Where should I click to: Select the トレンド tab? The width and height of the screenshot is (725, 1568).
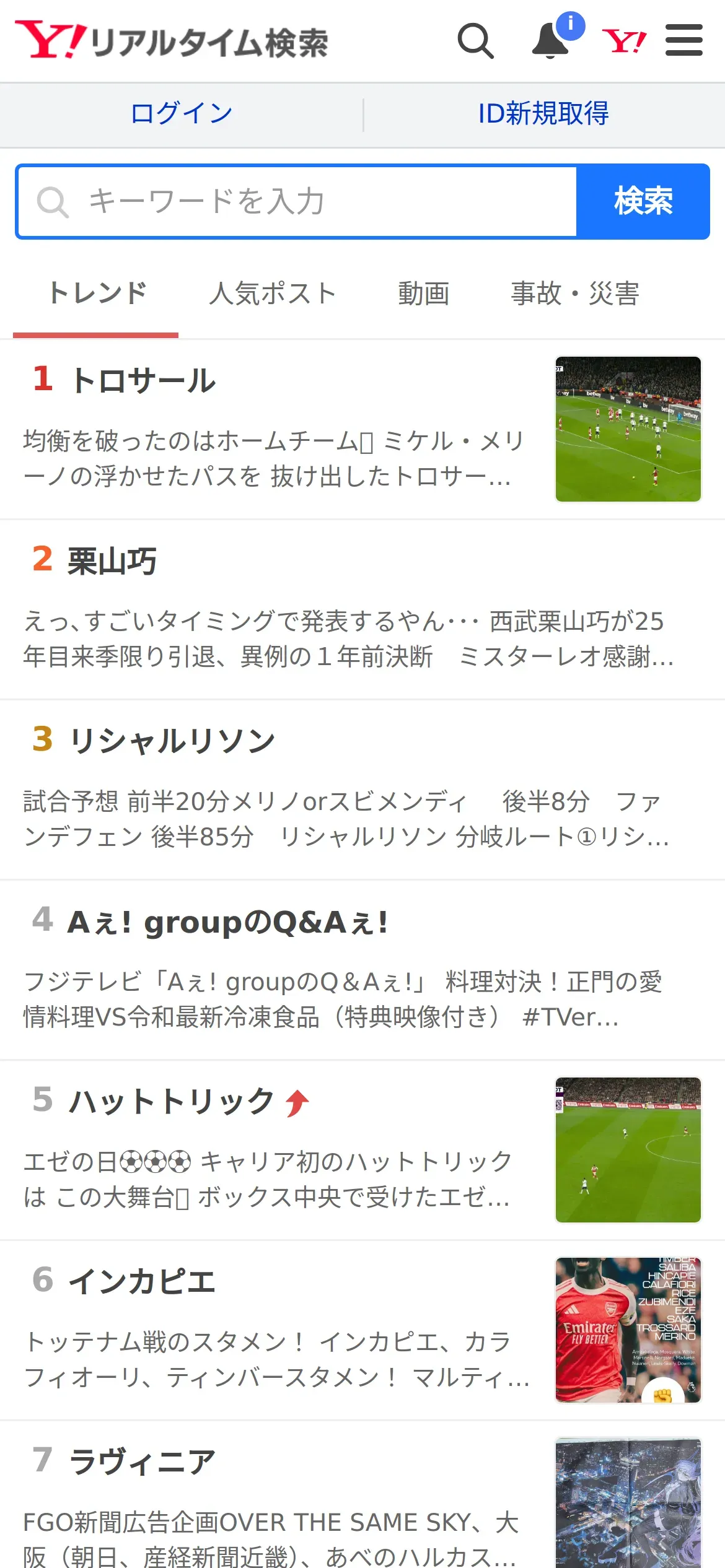pos(97,294)
